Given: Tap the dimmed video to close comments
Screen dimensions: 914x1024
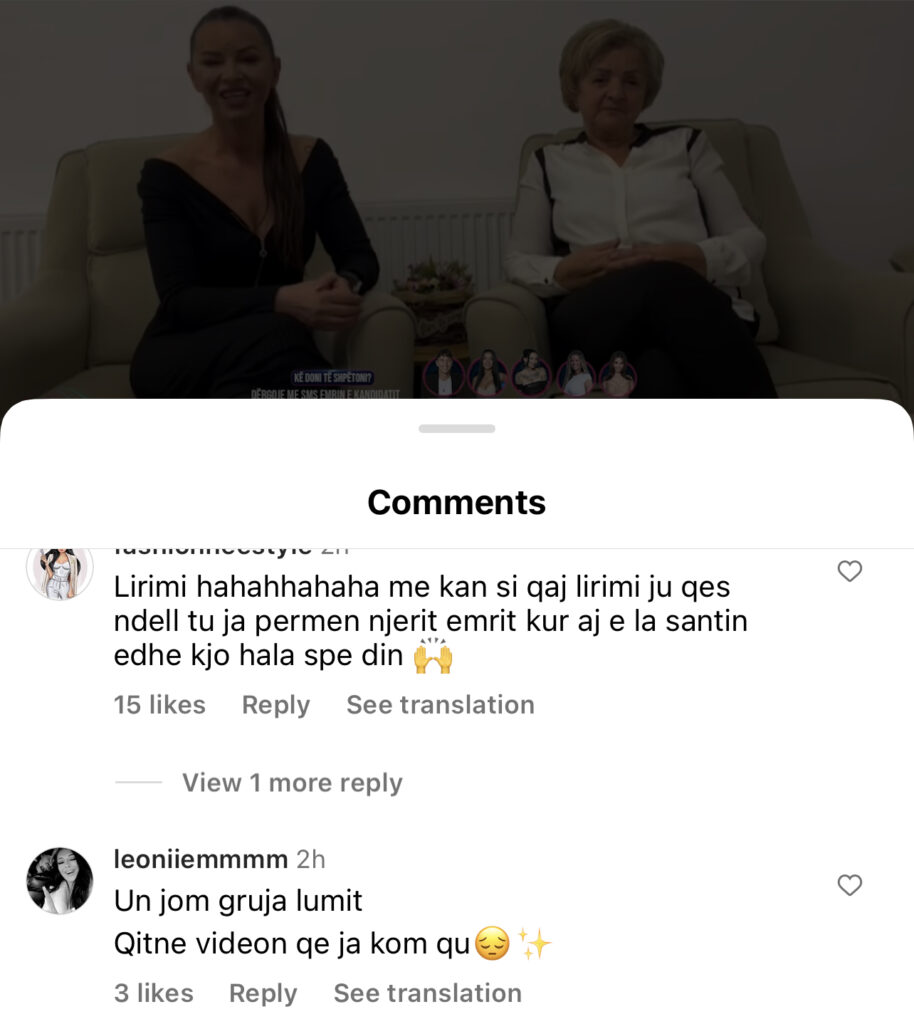Looking at the screenshot, I should point(456,200).
